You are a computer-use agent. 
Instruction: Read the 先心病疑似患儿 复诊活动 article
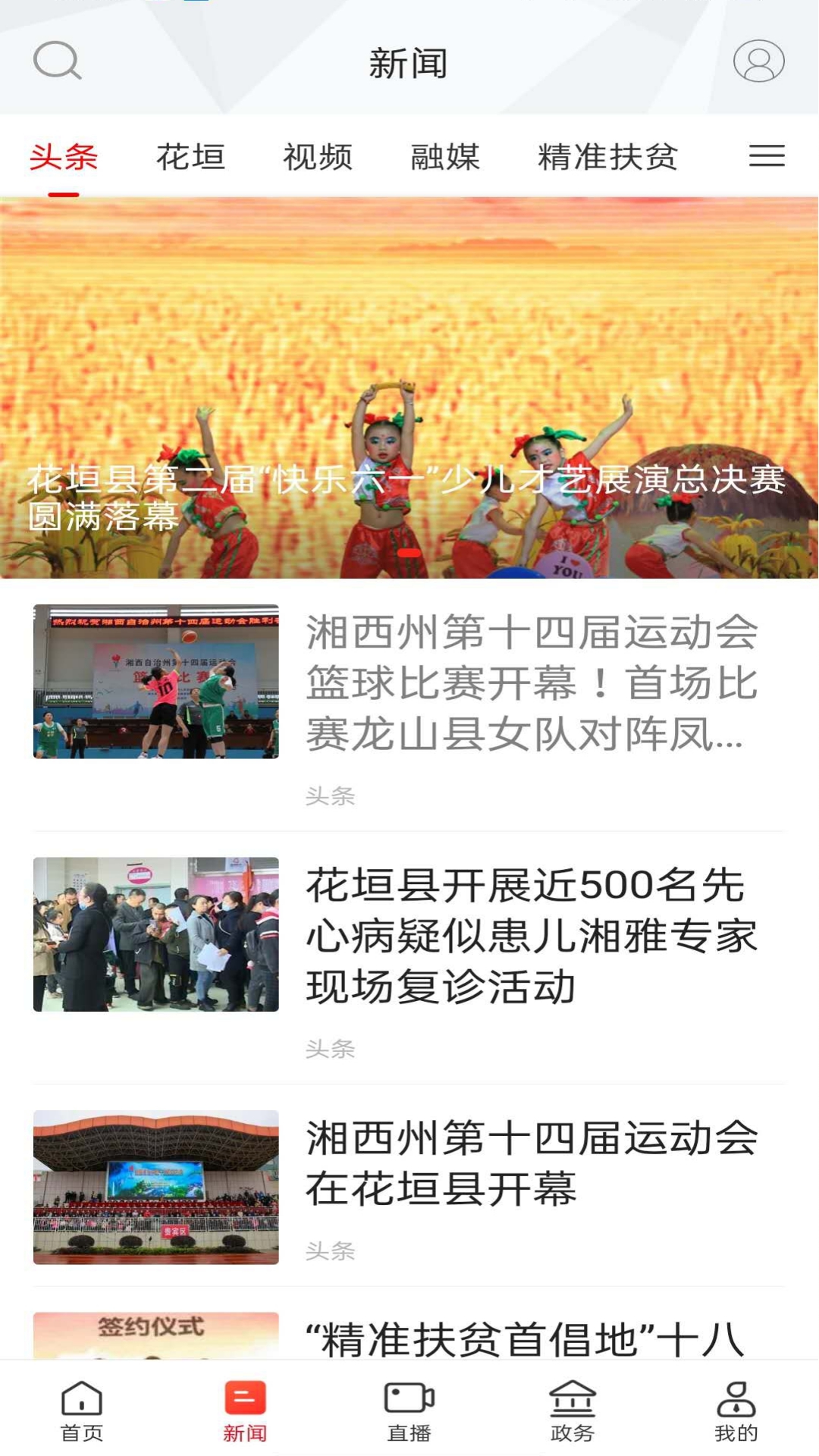(409, 957)
